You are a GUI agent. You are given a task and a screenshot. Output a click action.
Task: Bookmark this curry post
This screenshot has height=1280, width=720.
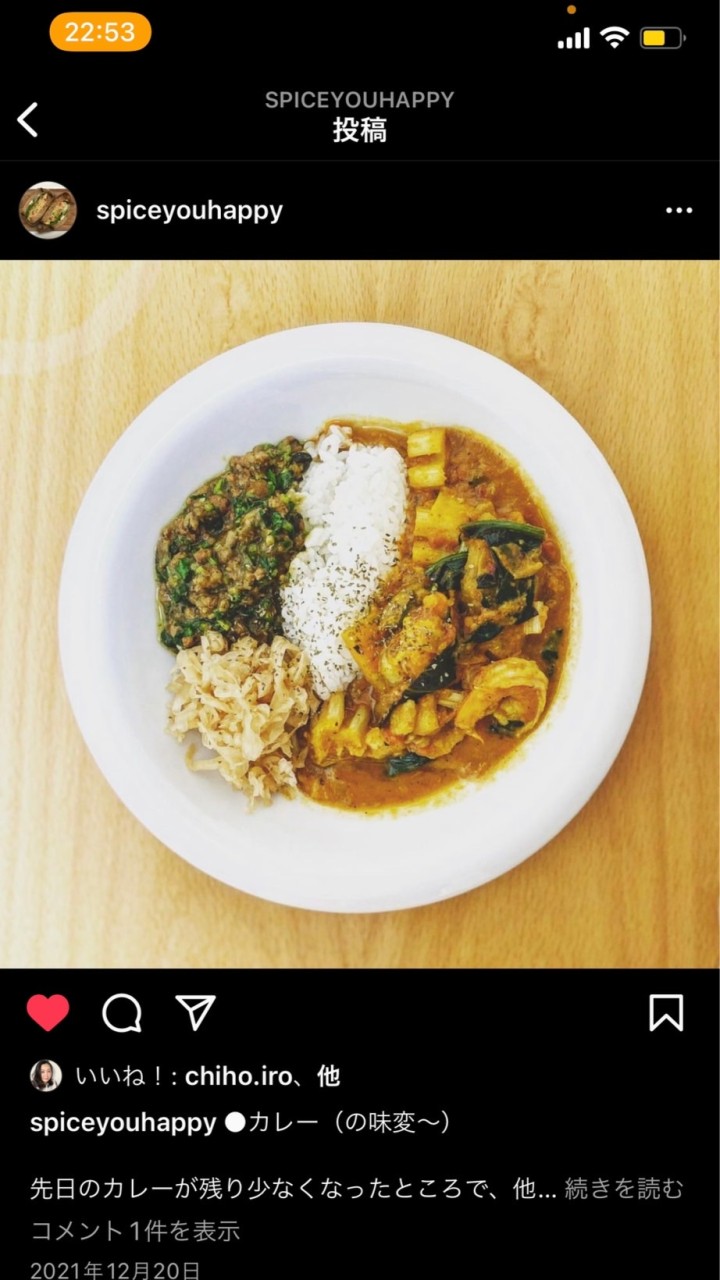tap(666, 1013)
